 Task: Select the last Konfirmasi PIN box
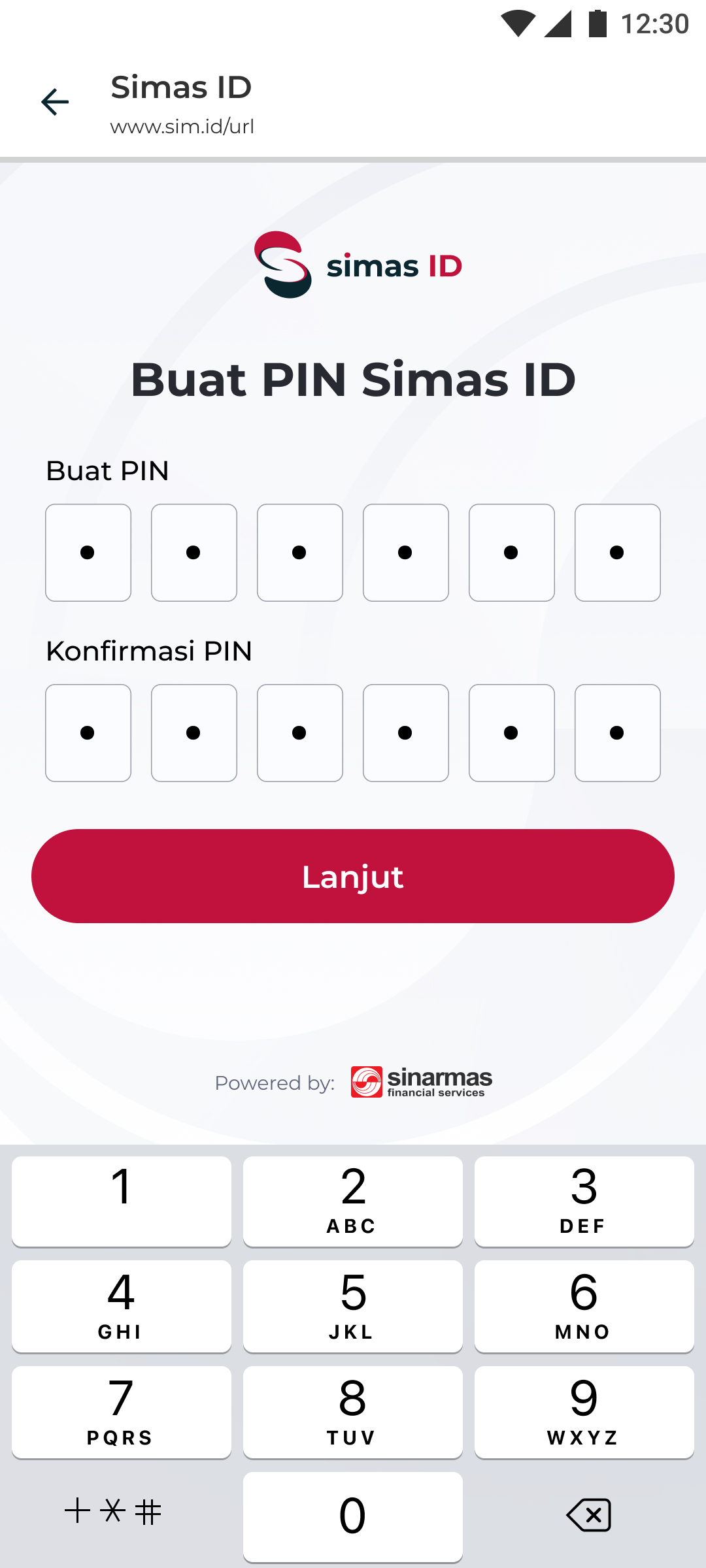(x=617, y=732)
